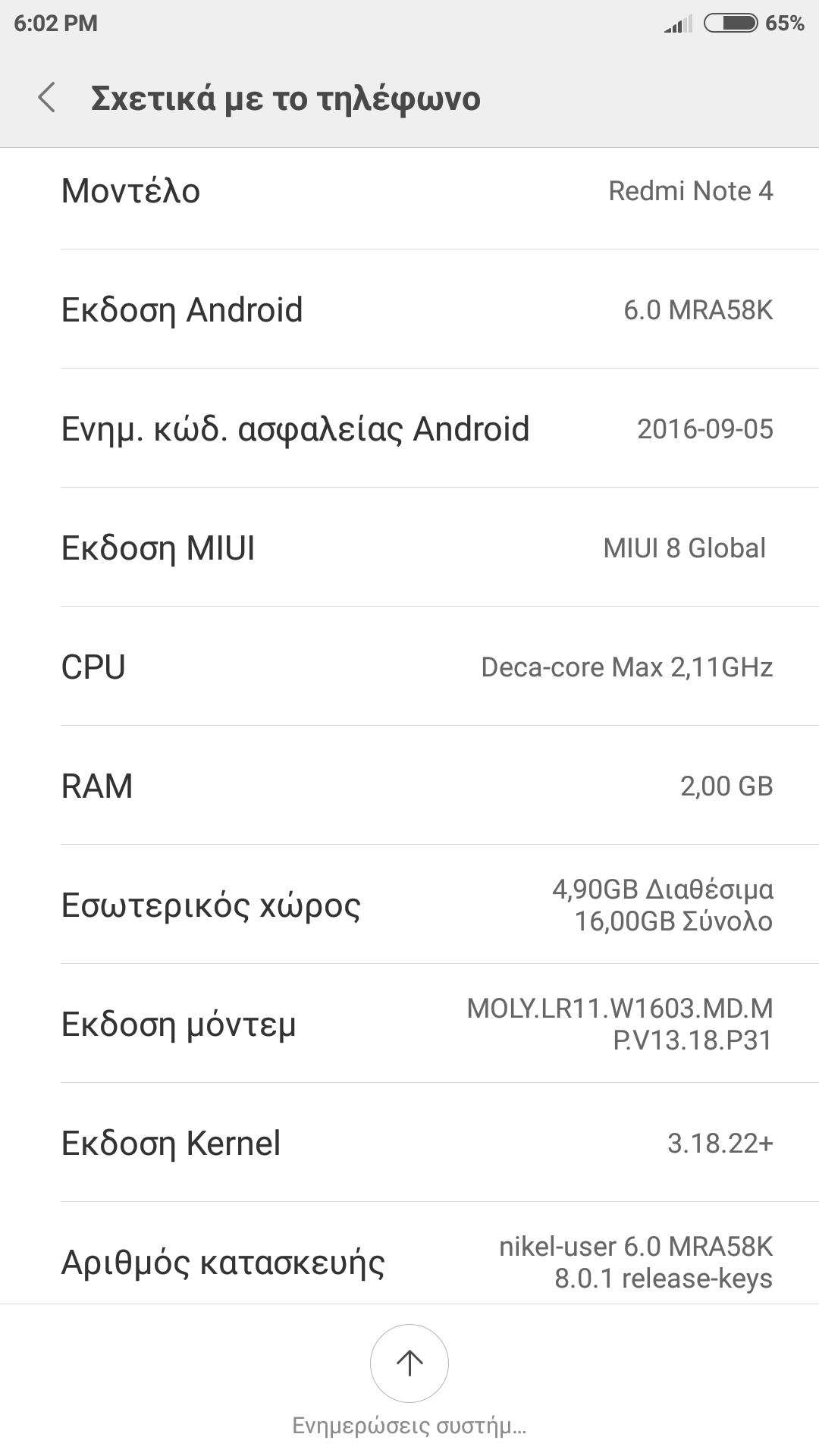Tap the RAM row
The width and height of the screenshot is (819, 1456).
(x=409, y=786)
